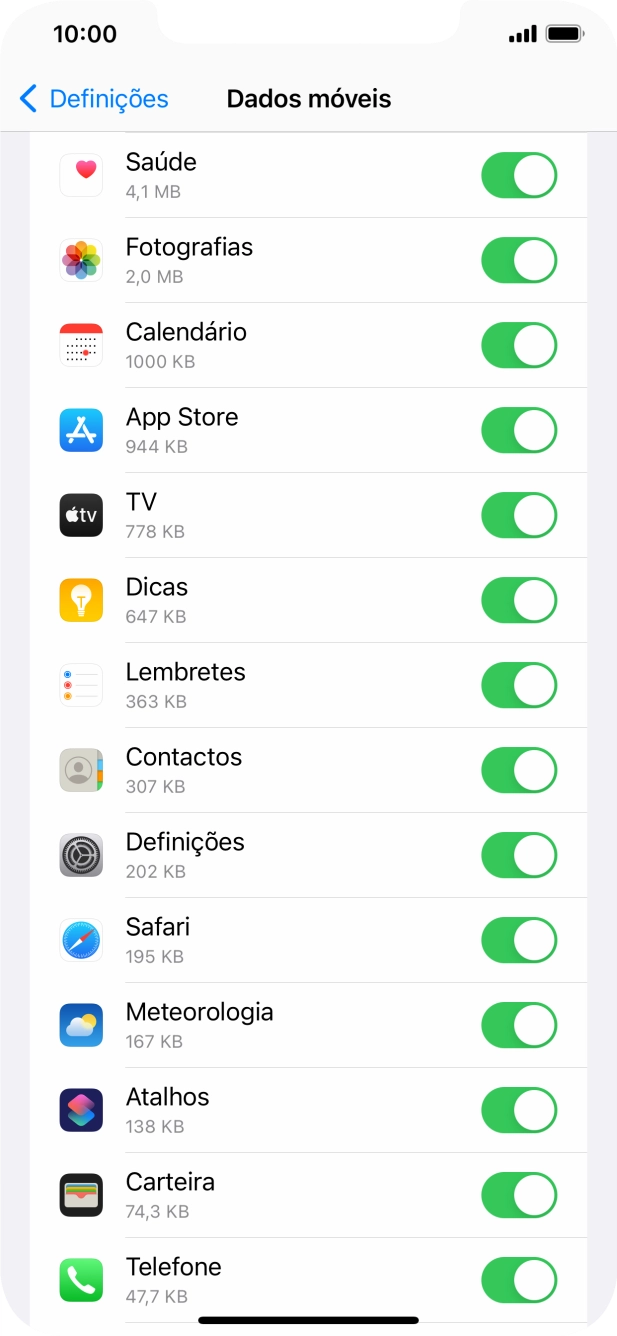Turn off Lembretes mobile data

519,686
